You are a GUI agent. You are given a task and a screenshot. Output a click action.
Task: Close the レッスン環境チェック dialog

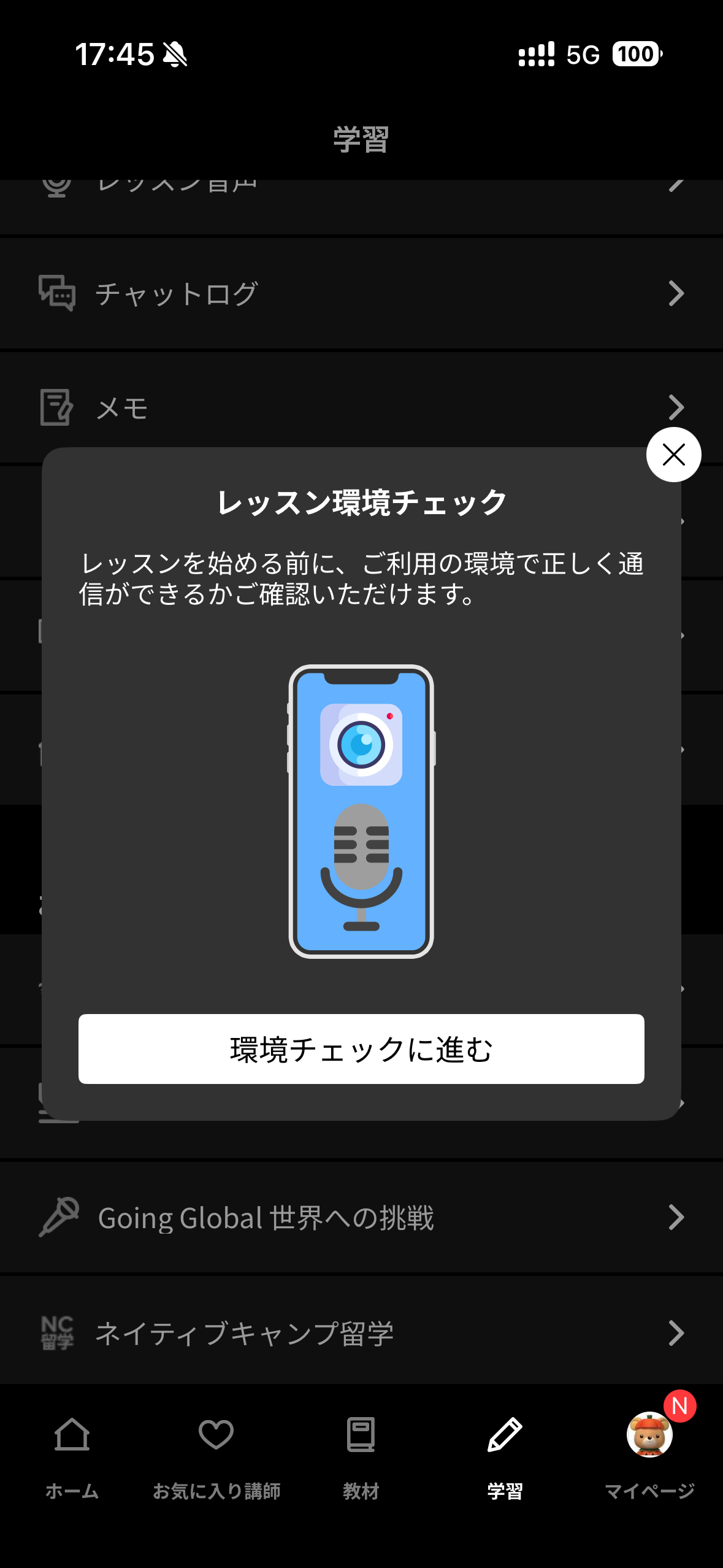(673, 455)
